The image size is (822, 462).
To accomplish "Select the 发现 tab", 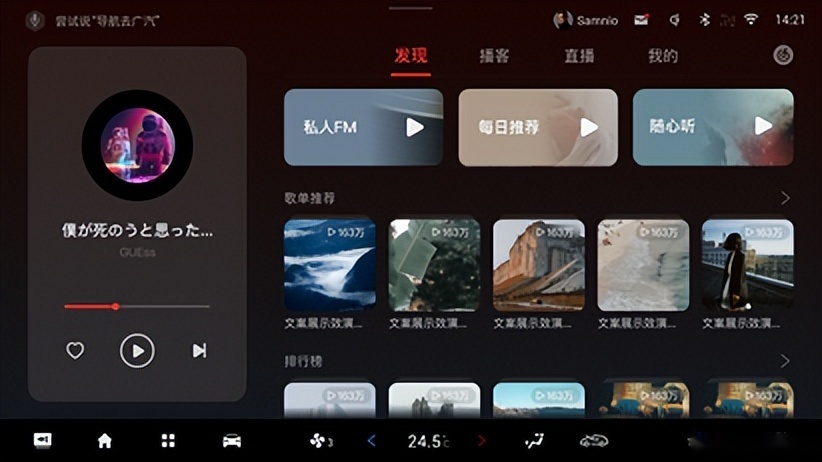I will pyautogui.click(x=411, y=56).
